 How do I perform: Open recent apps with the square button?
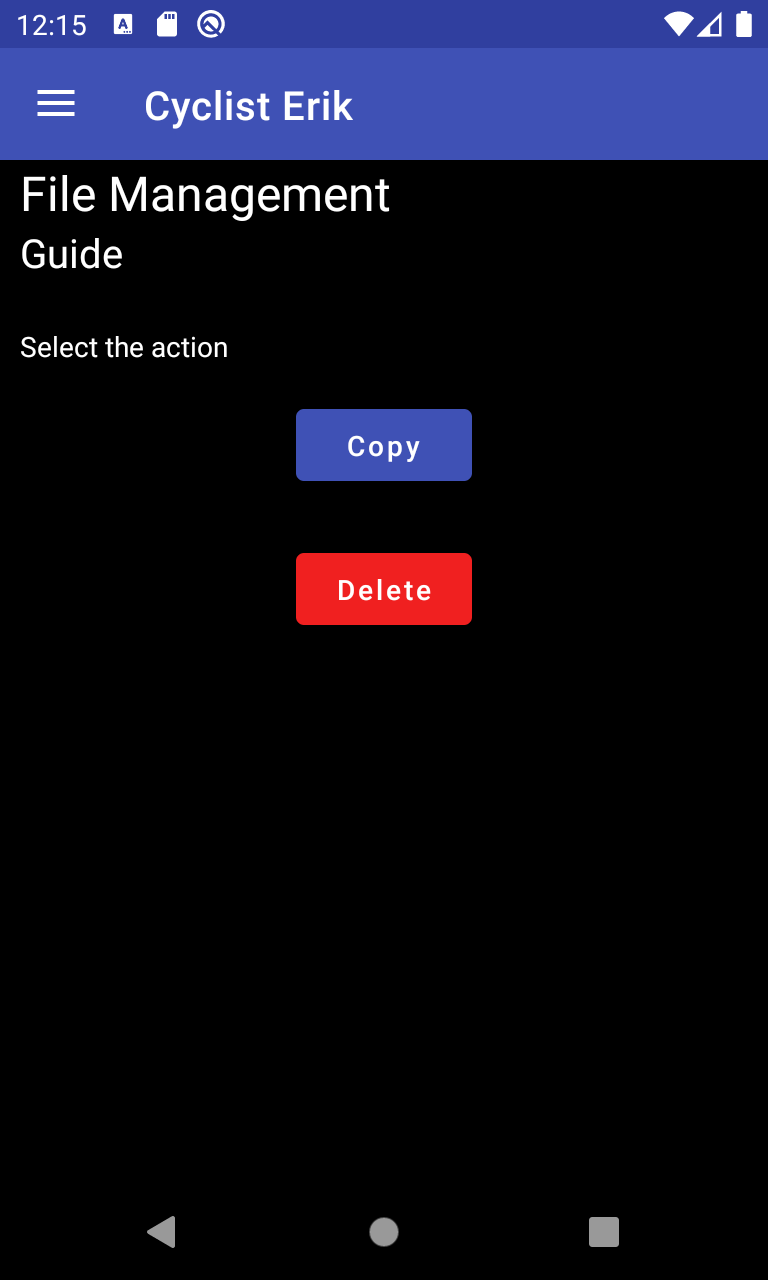pyautogui.click(x=604, y=1232)
